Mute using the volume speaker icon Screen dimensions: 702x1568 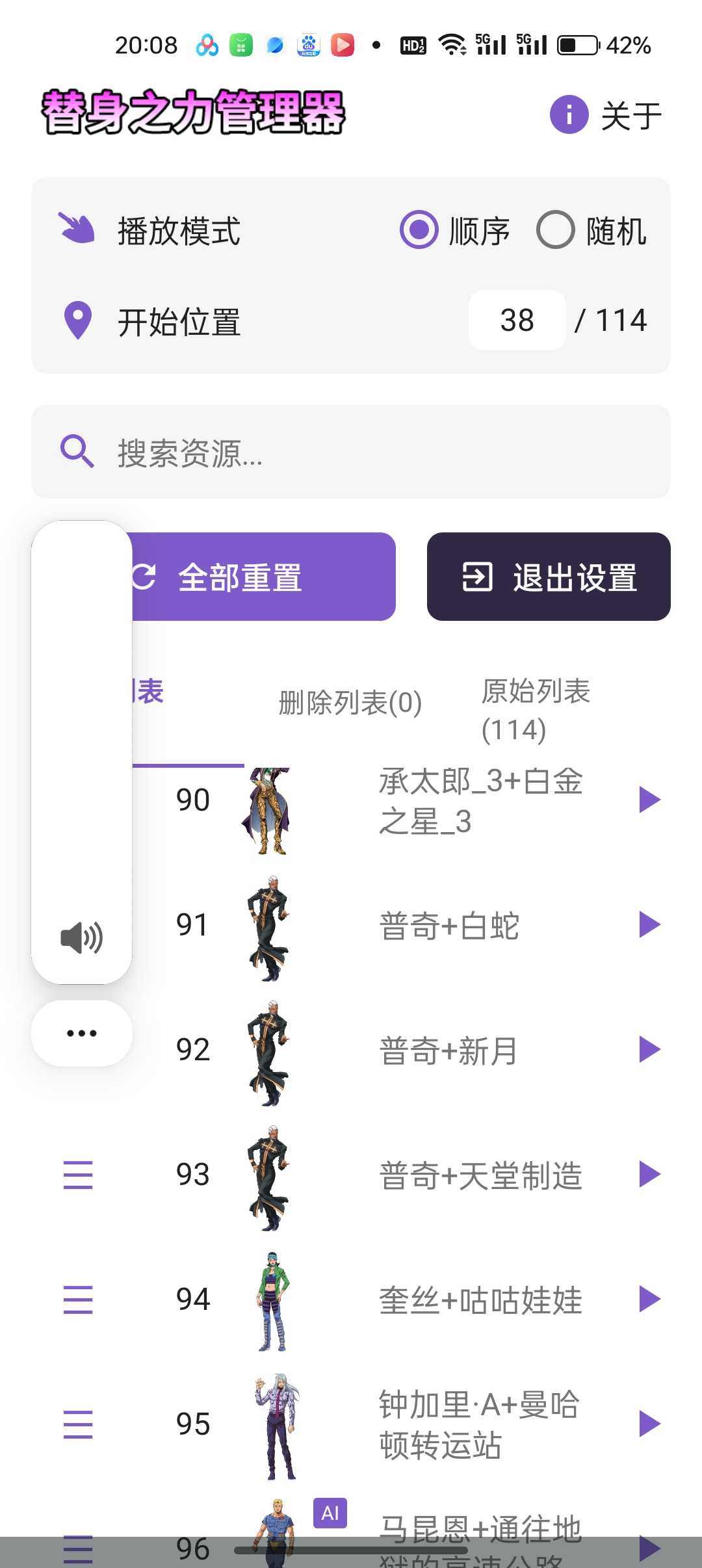click(x=81, y=938)
